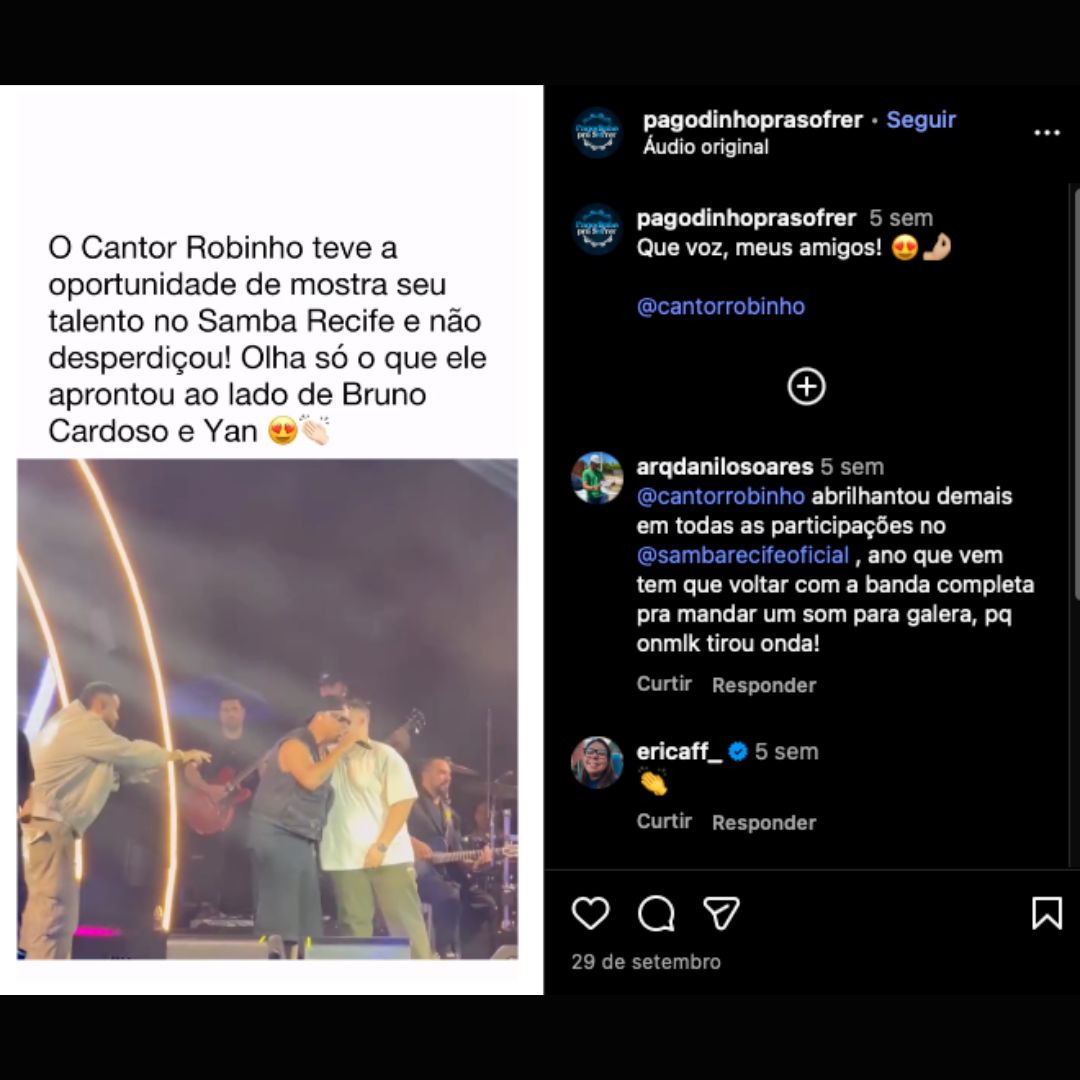Open Áudio original audio page
Screen dimensions: 1080x1080
(x=705, y=147)
